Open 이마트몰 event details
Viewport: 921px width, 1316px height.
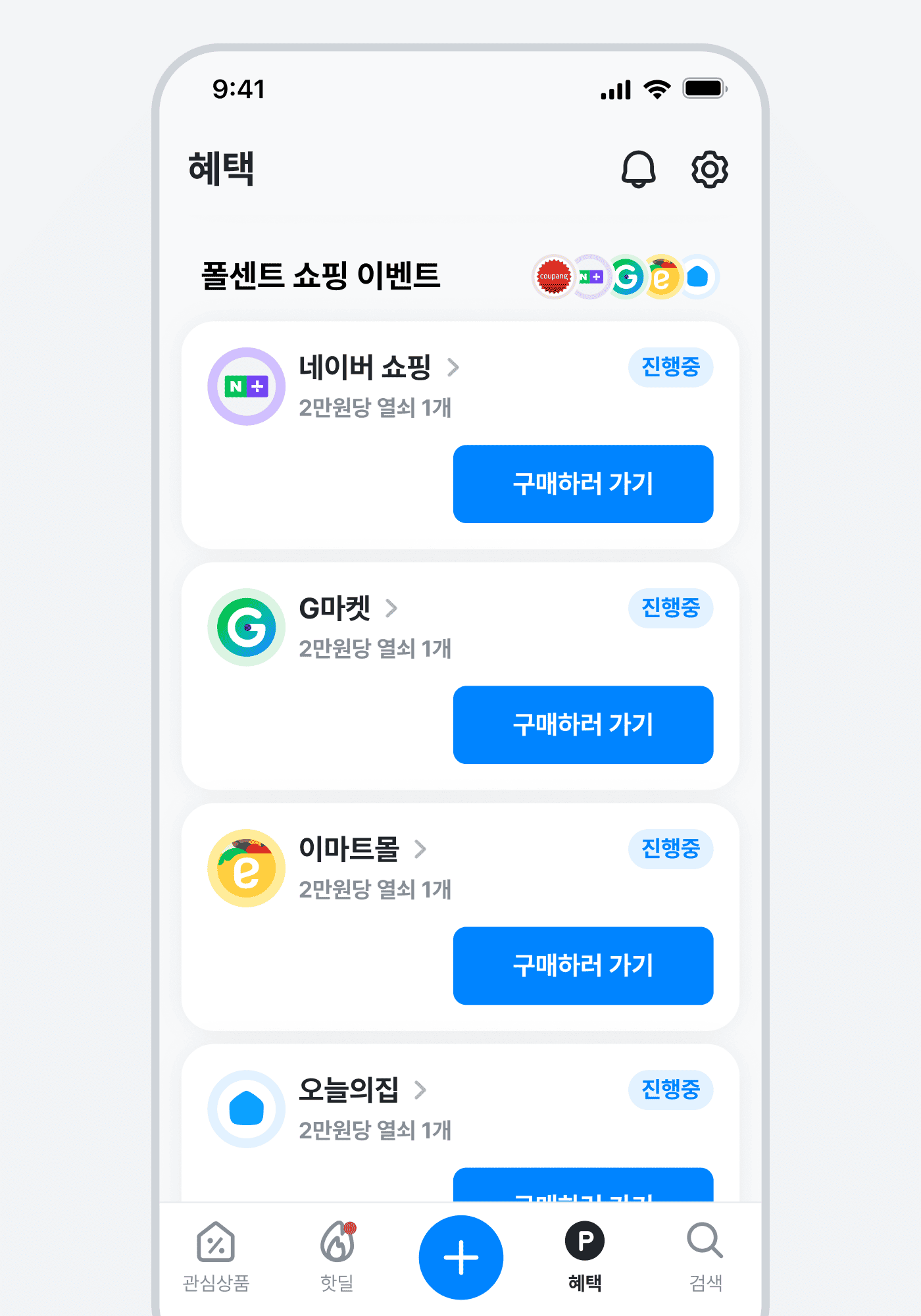[x=362, y=849]
